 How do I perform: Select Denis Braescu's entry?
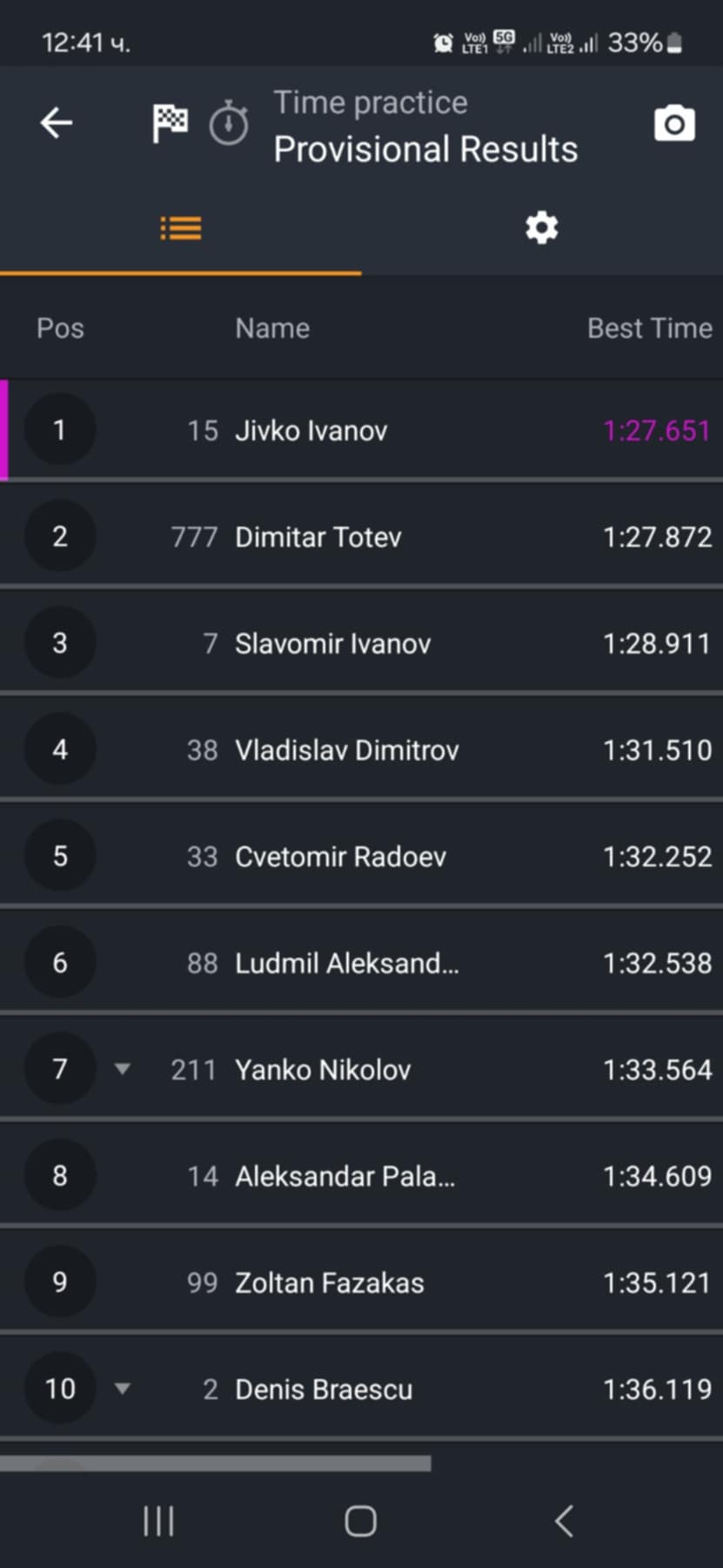point(361,1389)
